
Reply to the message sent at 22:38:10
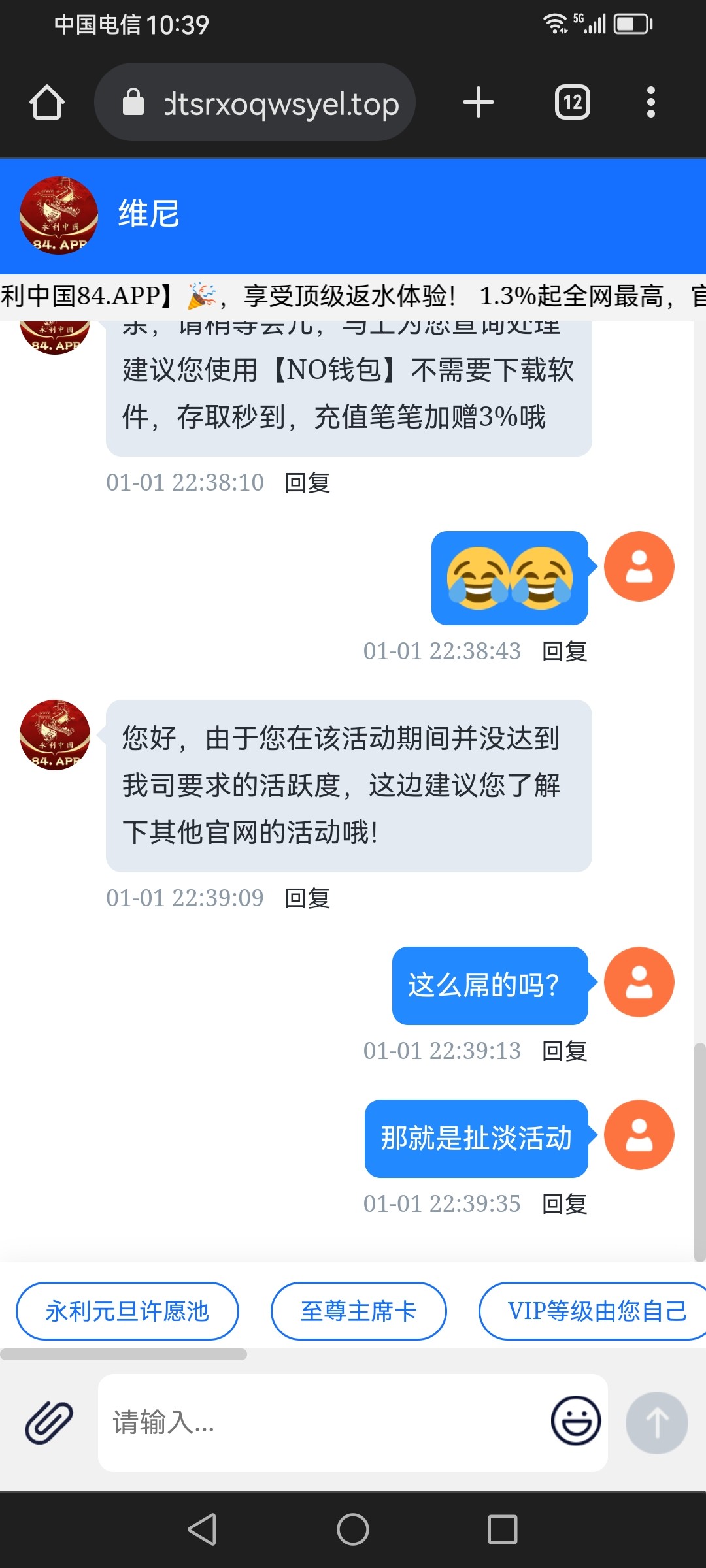click(307, 483)
